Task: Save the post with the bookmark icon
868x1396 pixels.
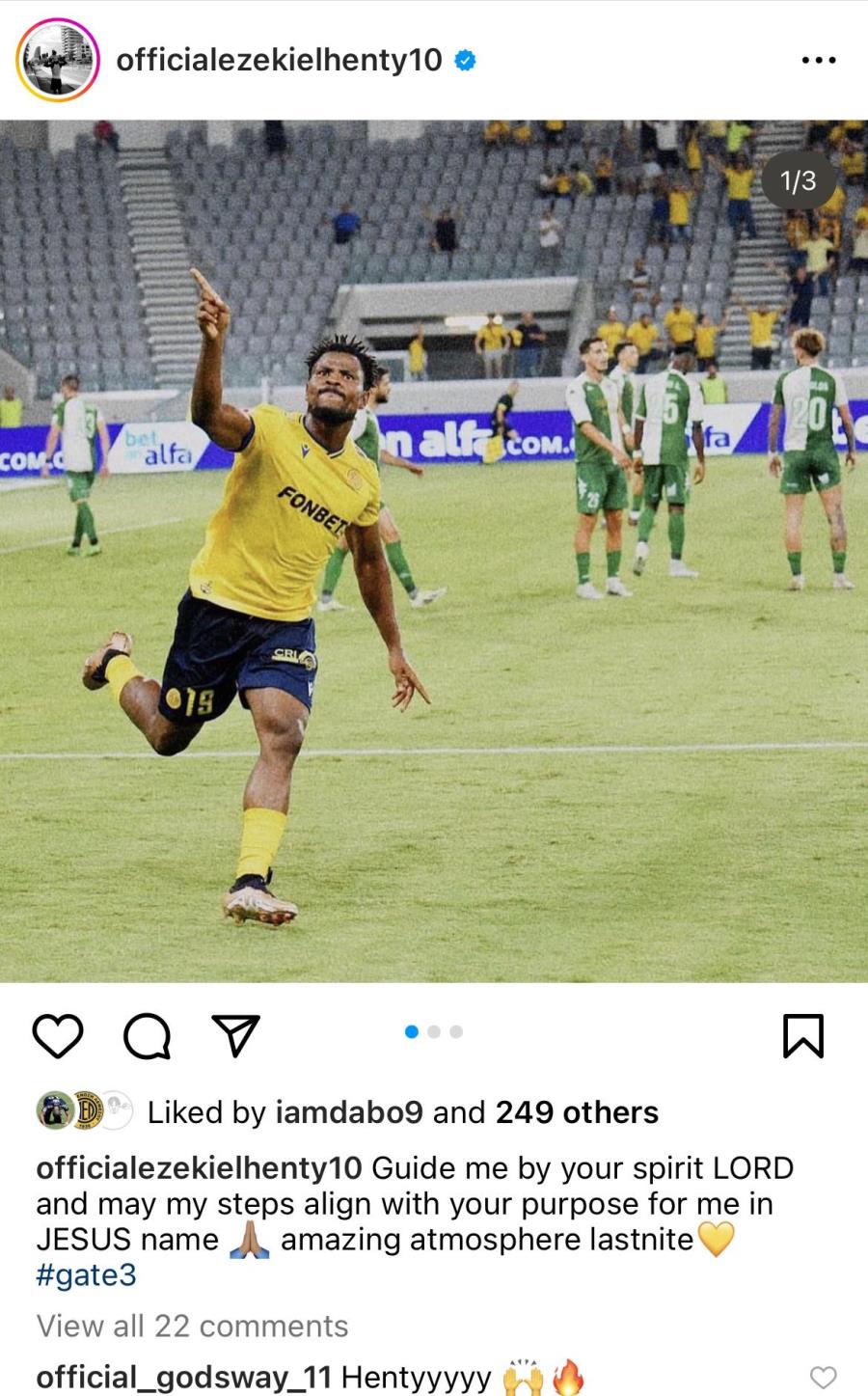Action: tap(801, 1036)
